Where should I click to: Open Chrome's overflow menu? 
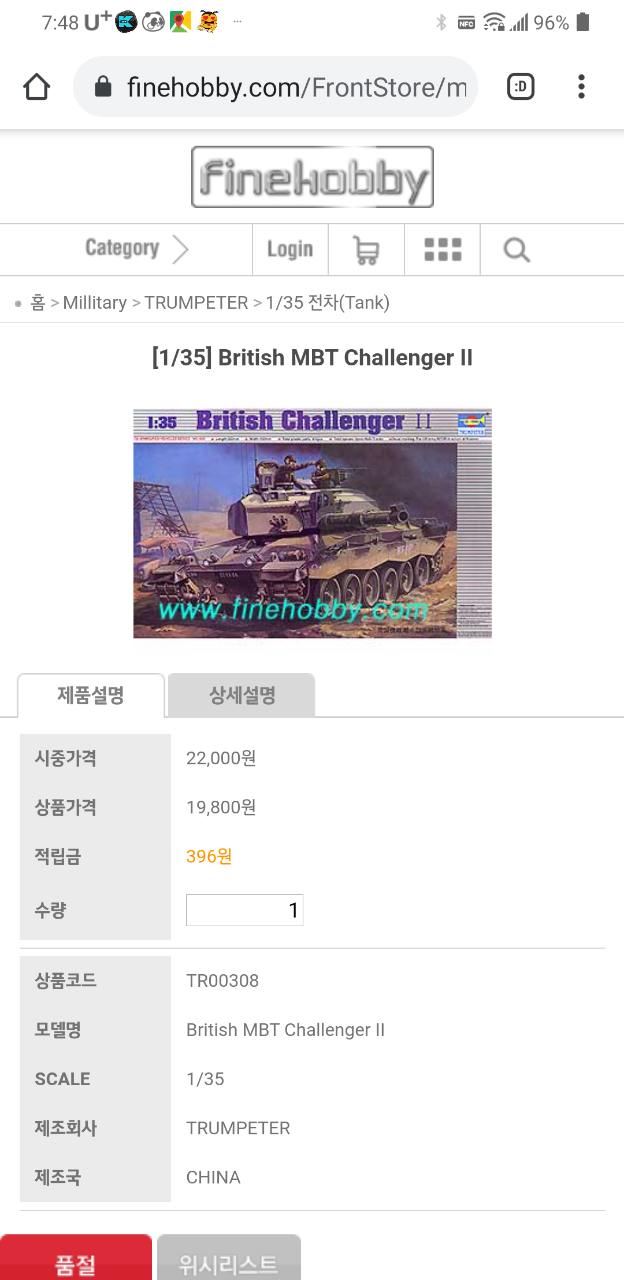(581, 87)
